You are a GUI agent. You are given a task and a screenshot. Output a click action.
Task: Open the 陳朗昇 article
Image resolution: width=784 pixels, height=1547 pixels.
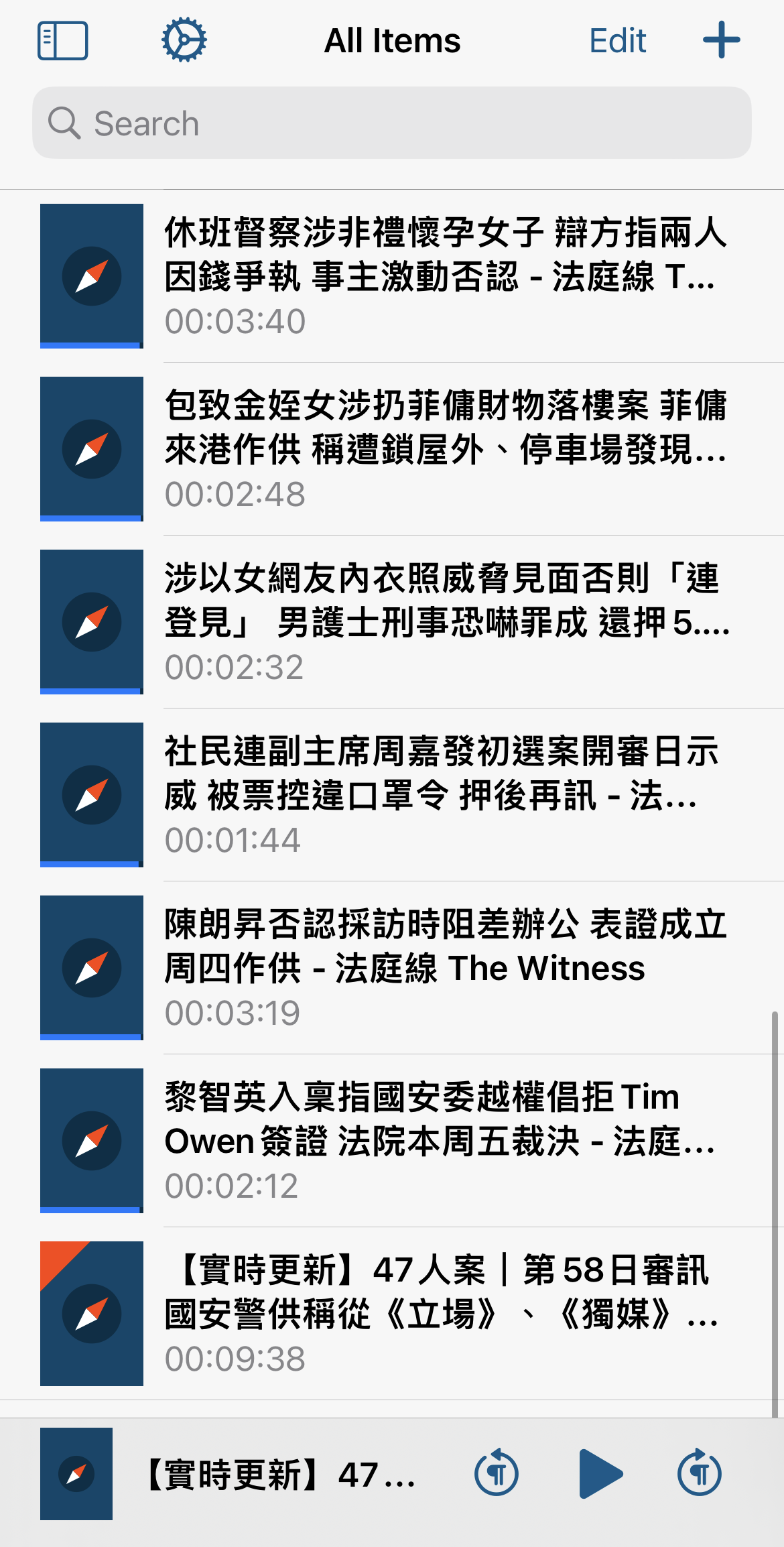(x=392, y=968)
